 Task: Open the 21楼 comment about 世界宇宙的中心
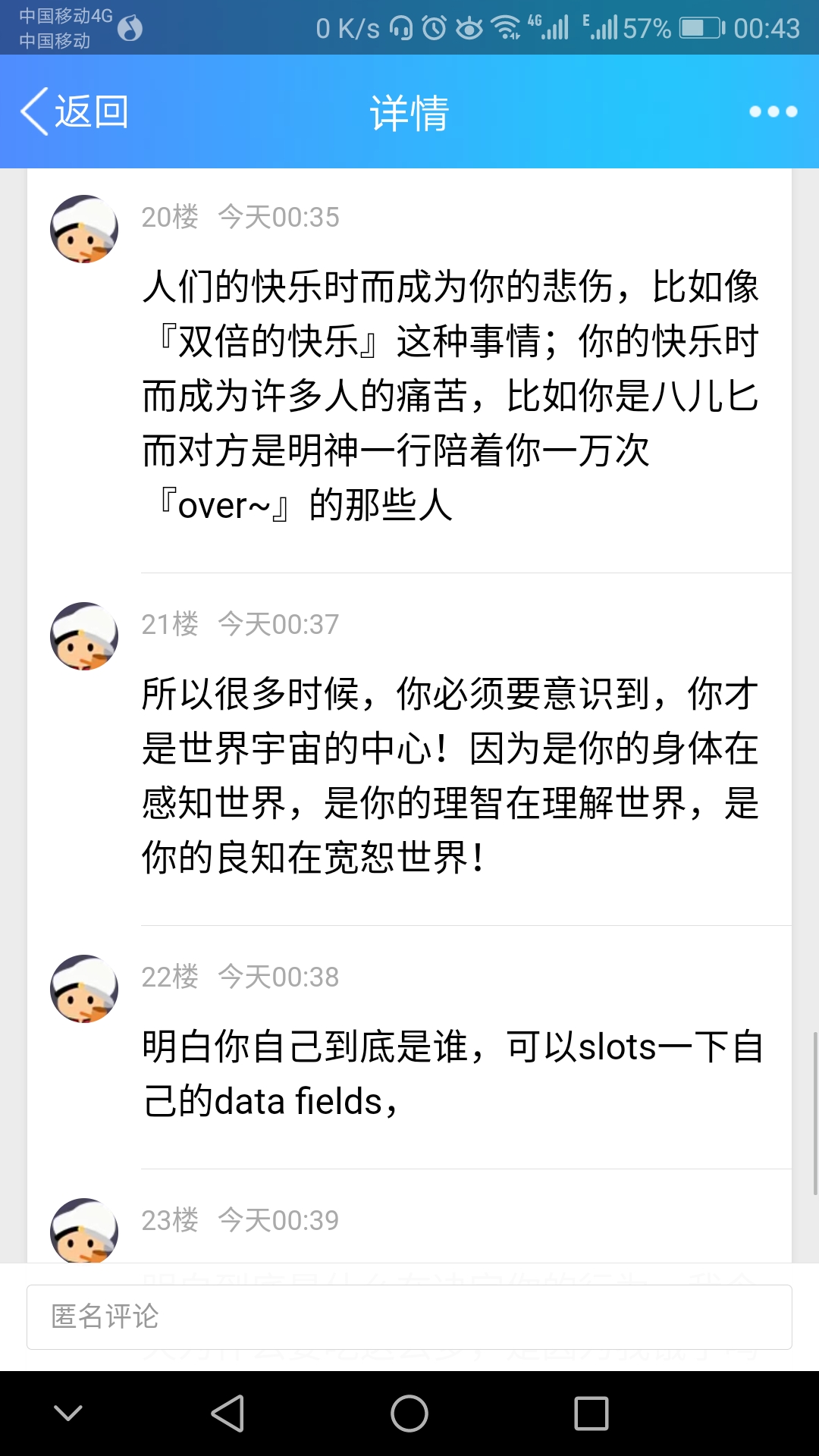coord(450,775)
